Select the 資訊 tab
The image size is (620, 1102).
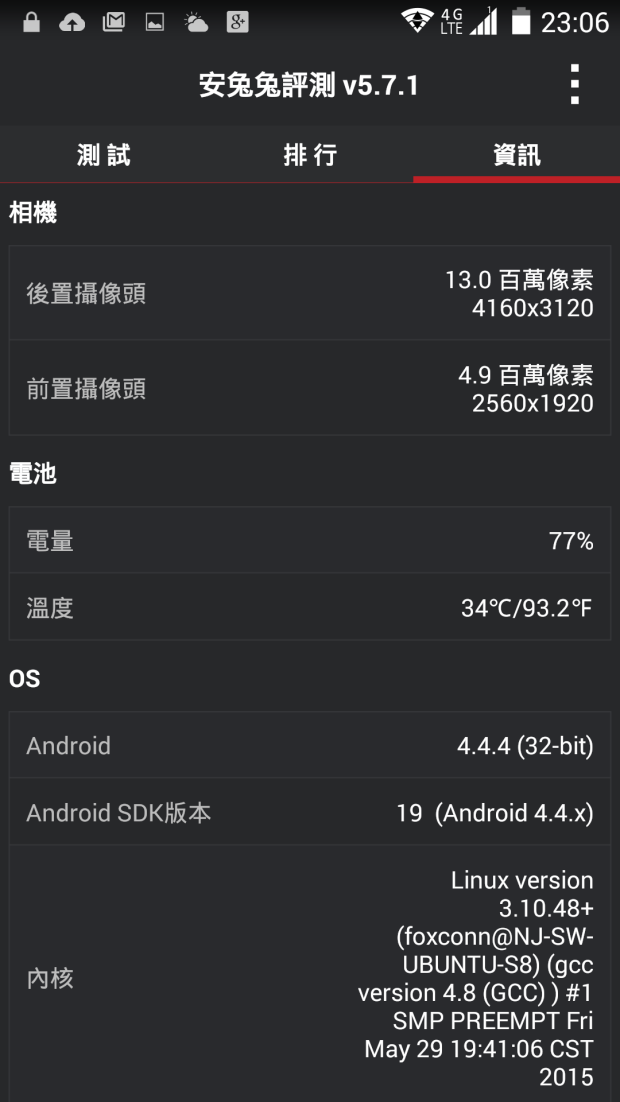pos(516,155)
